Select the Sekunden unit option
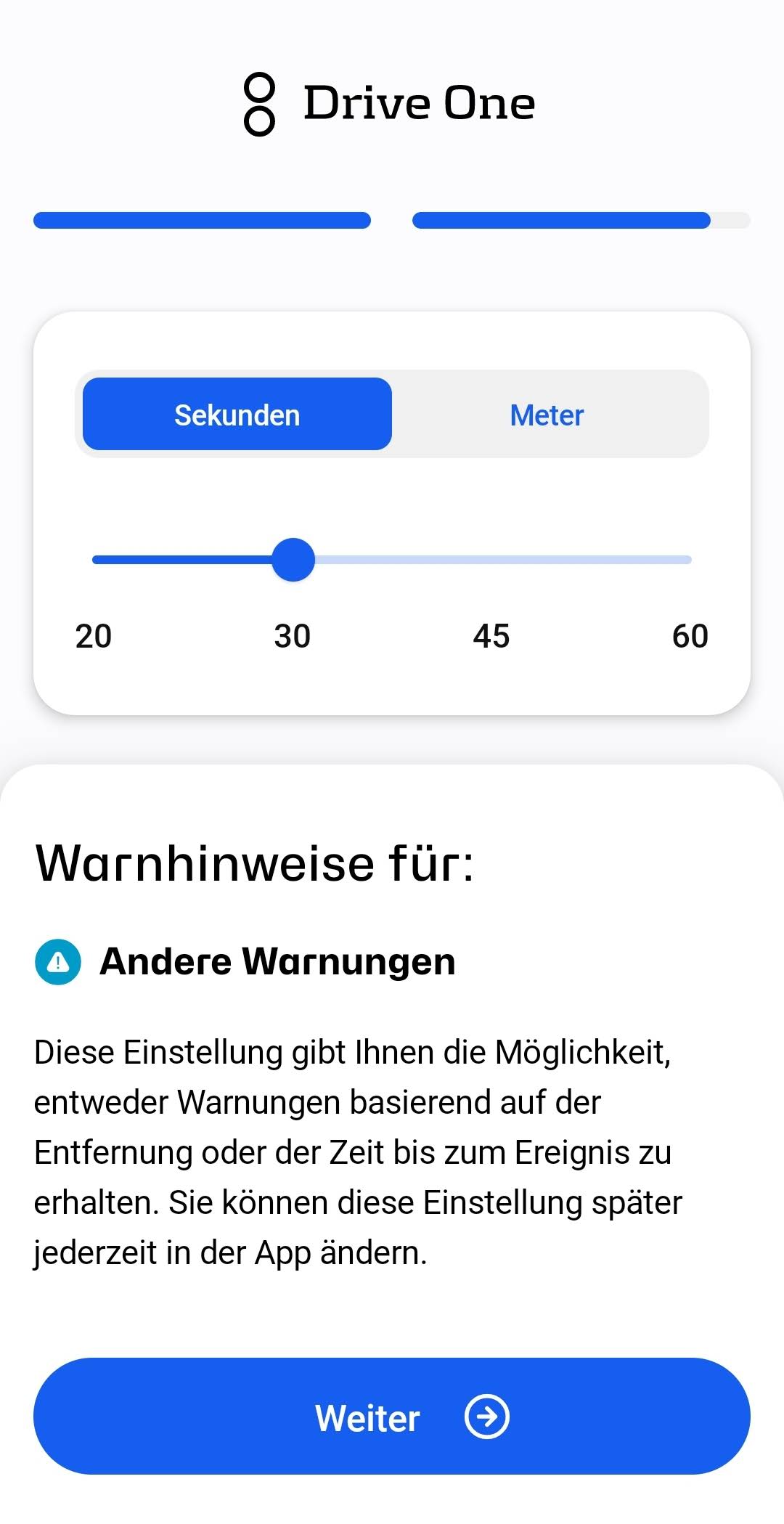784x1524 pixels. click(237, 415)
